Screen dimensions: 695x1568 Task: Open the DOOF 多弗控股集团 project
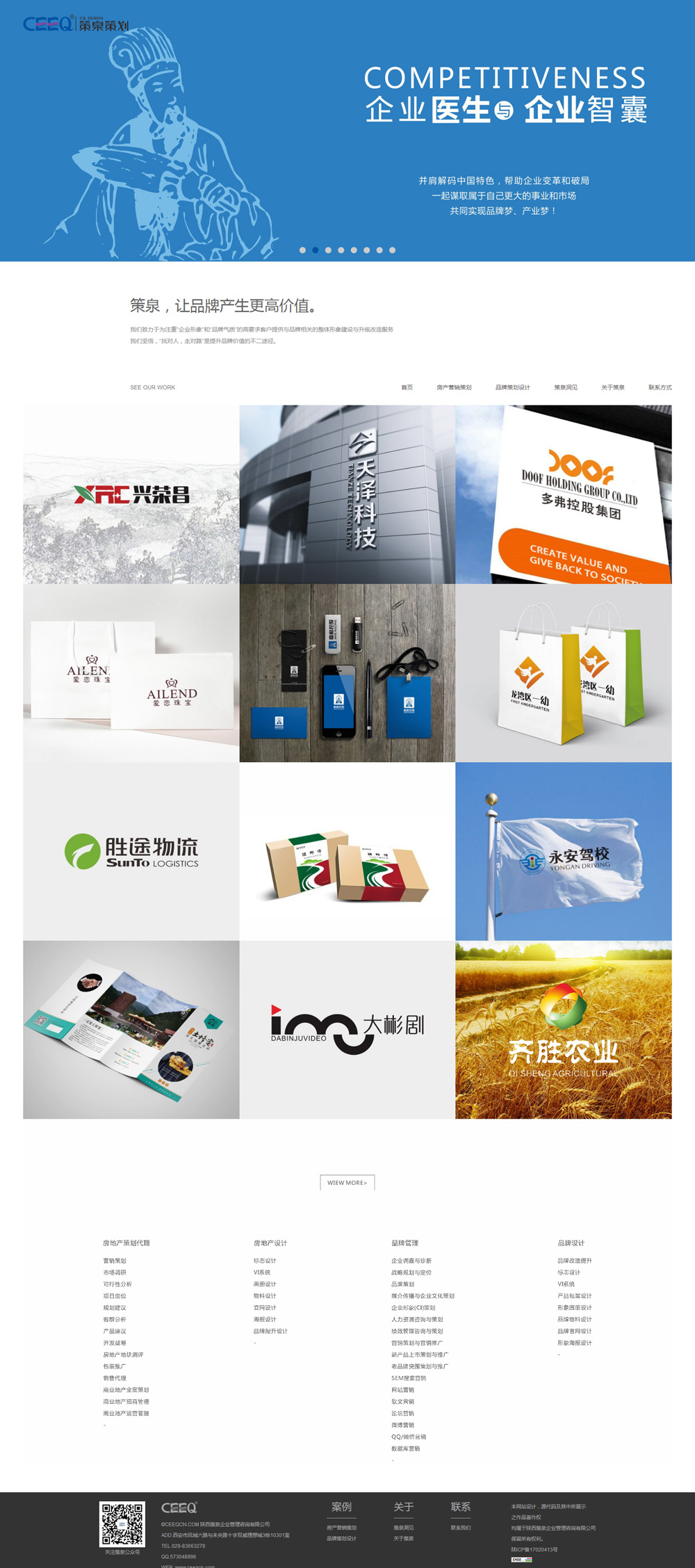[564, 494]
